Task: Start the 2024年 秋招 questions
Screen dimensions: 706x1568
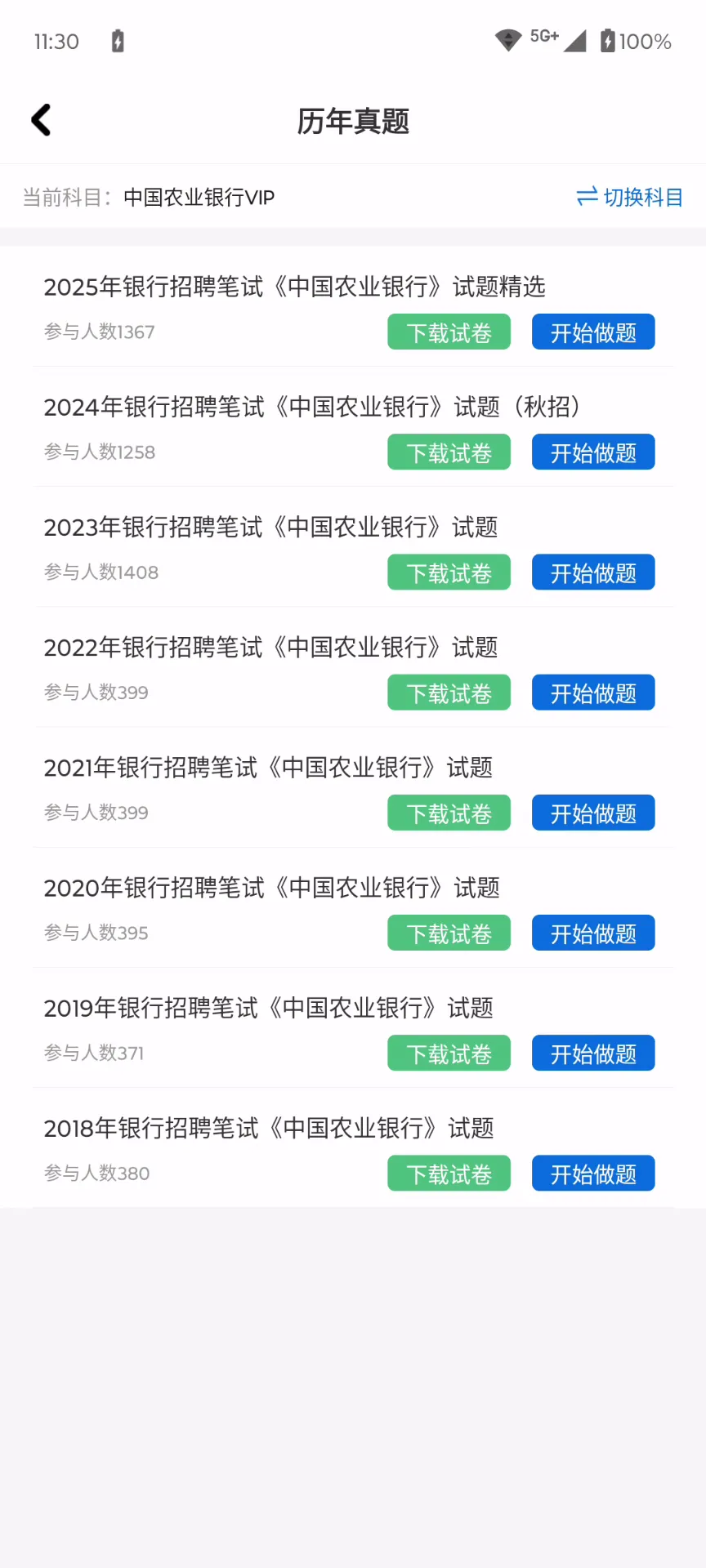Action: pyautogui.click(x=593, y=452)
